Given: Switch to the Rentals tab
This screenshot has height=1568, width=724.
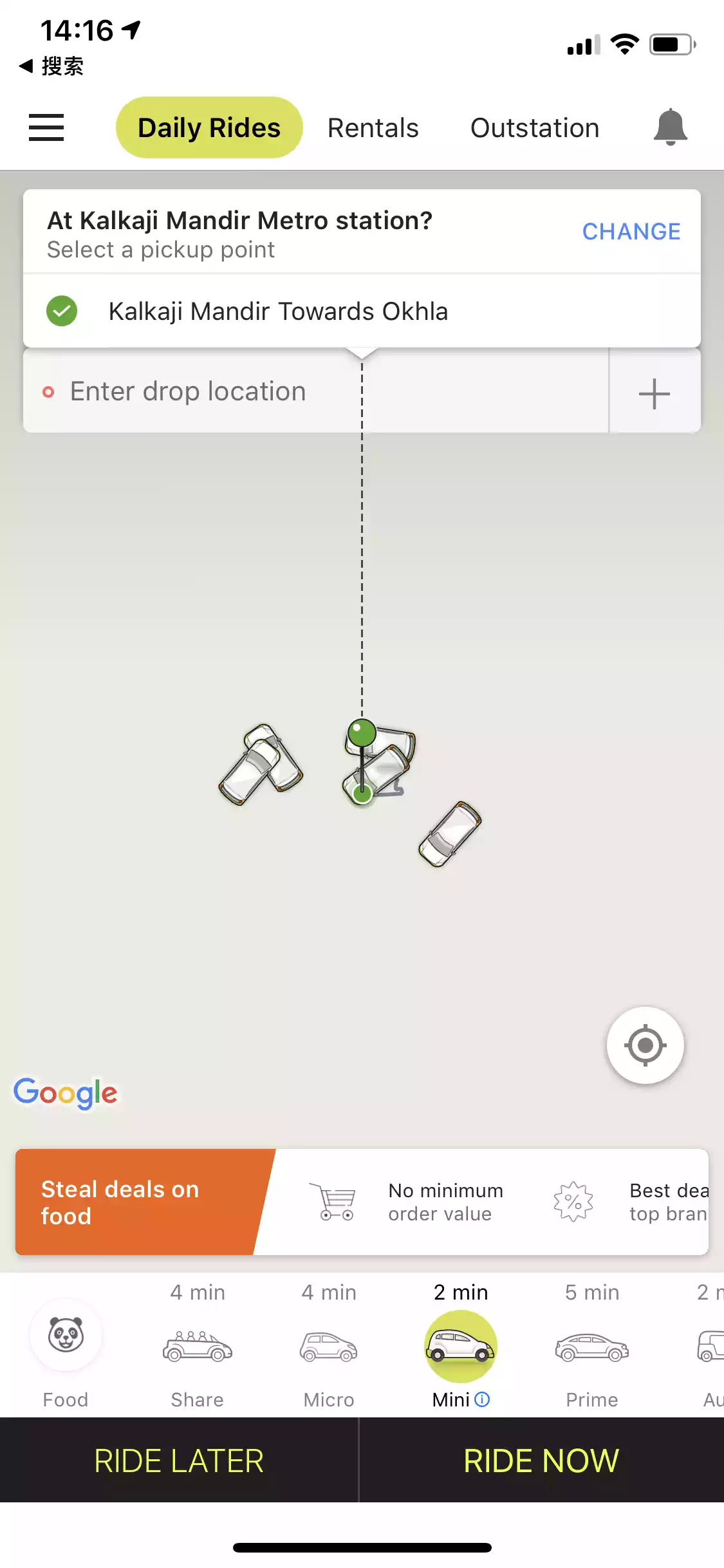Looking at the screenshot, I should pos(373,127).
